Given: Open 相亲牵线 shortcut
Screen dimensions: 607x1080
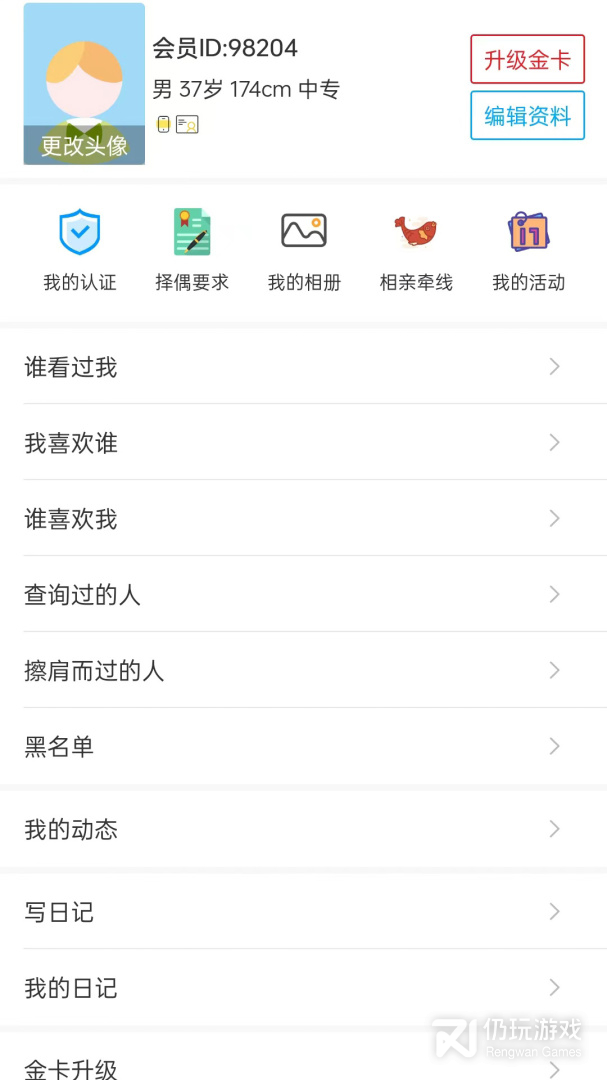Looking at the screenshot, I should [x=416, y=250].
